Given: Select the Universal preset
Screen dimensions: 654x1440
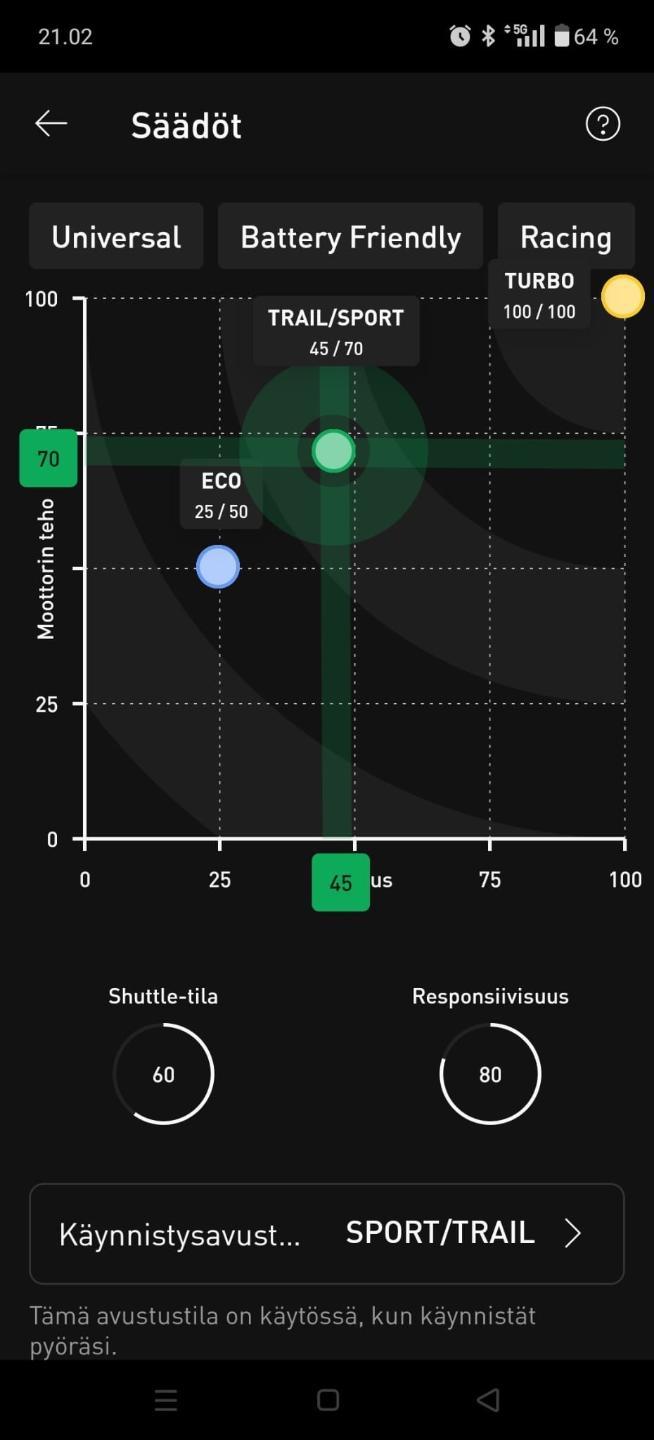Looking at the screenshot, I should tap(116, 237).
